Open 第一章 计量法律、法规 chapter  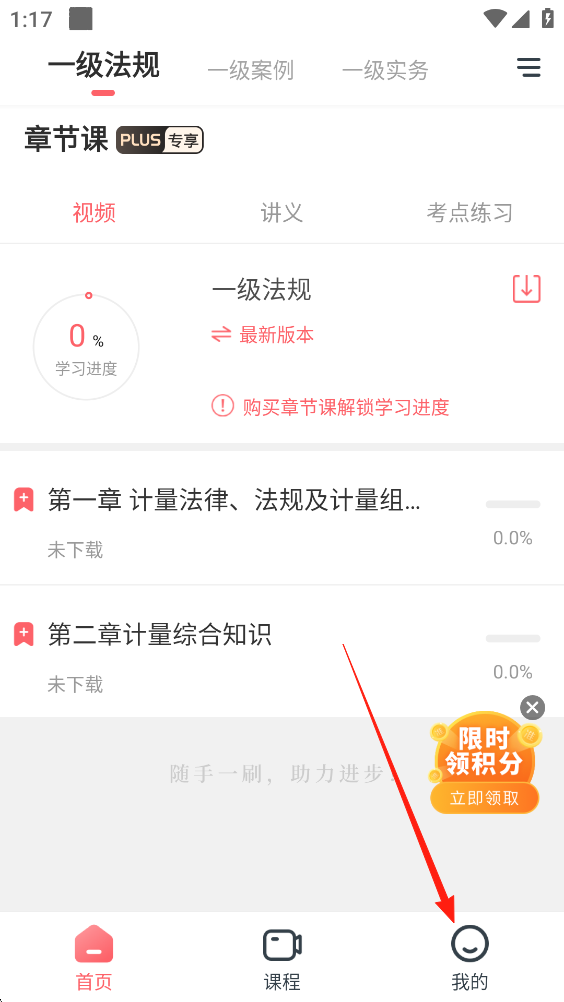(282, 518)
